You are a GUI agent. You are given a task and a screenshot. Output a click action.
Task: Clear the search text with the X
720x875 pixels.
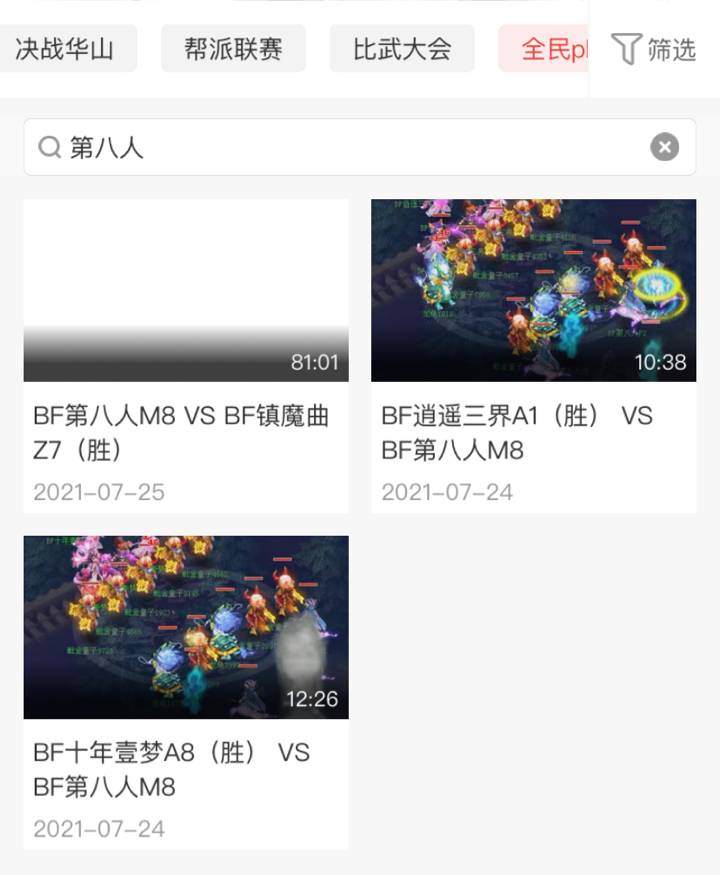coord(664,148)
